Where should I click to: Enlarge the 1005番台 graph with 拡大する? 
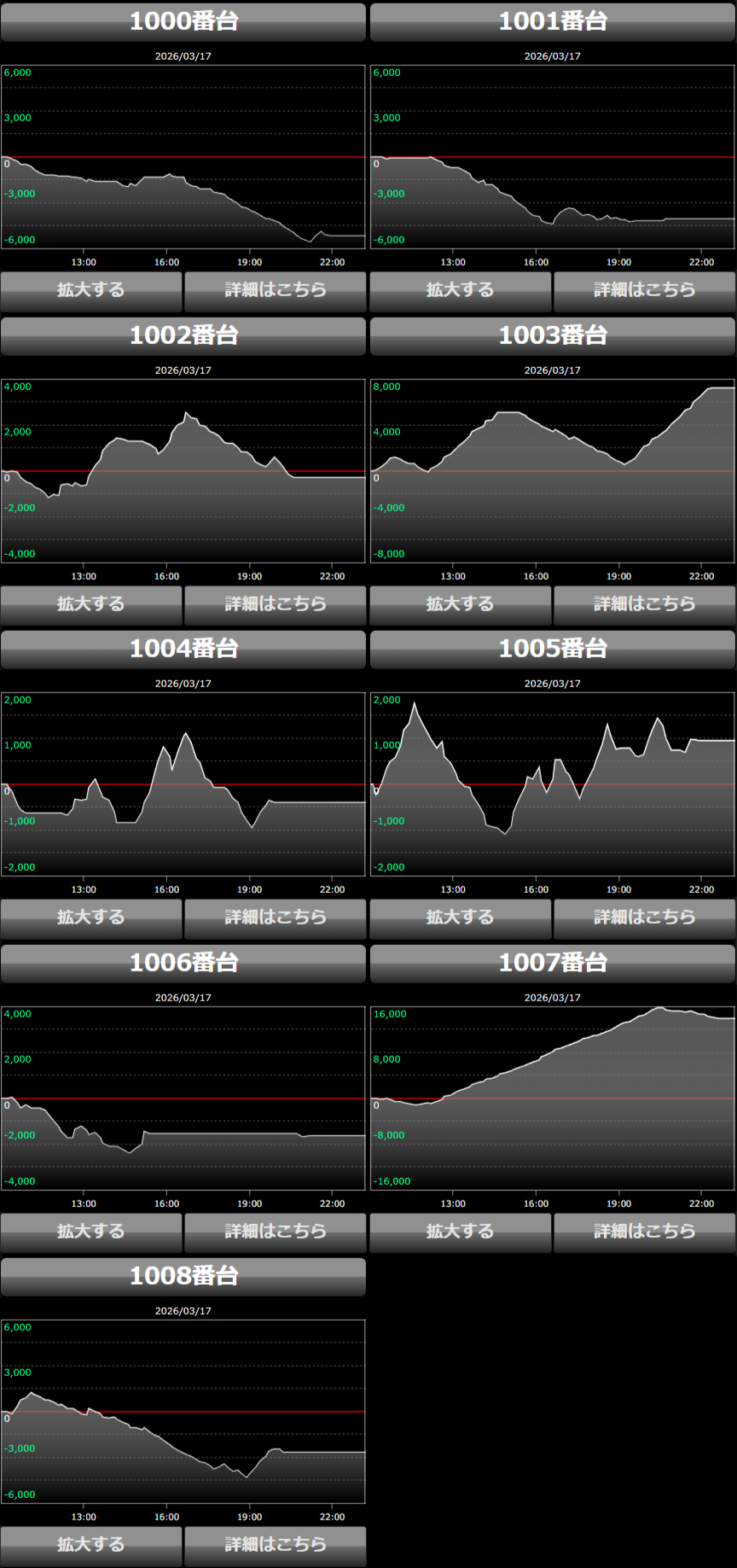point(461,918)
